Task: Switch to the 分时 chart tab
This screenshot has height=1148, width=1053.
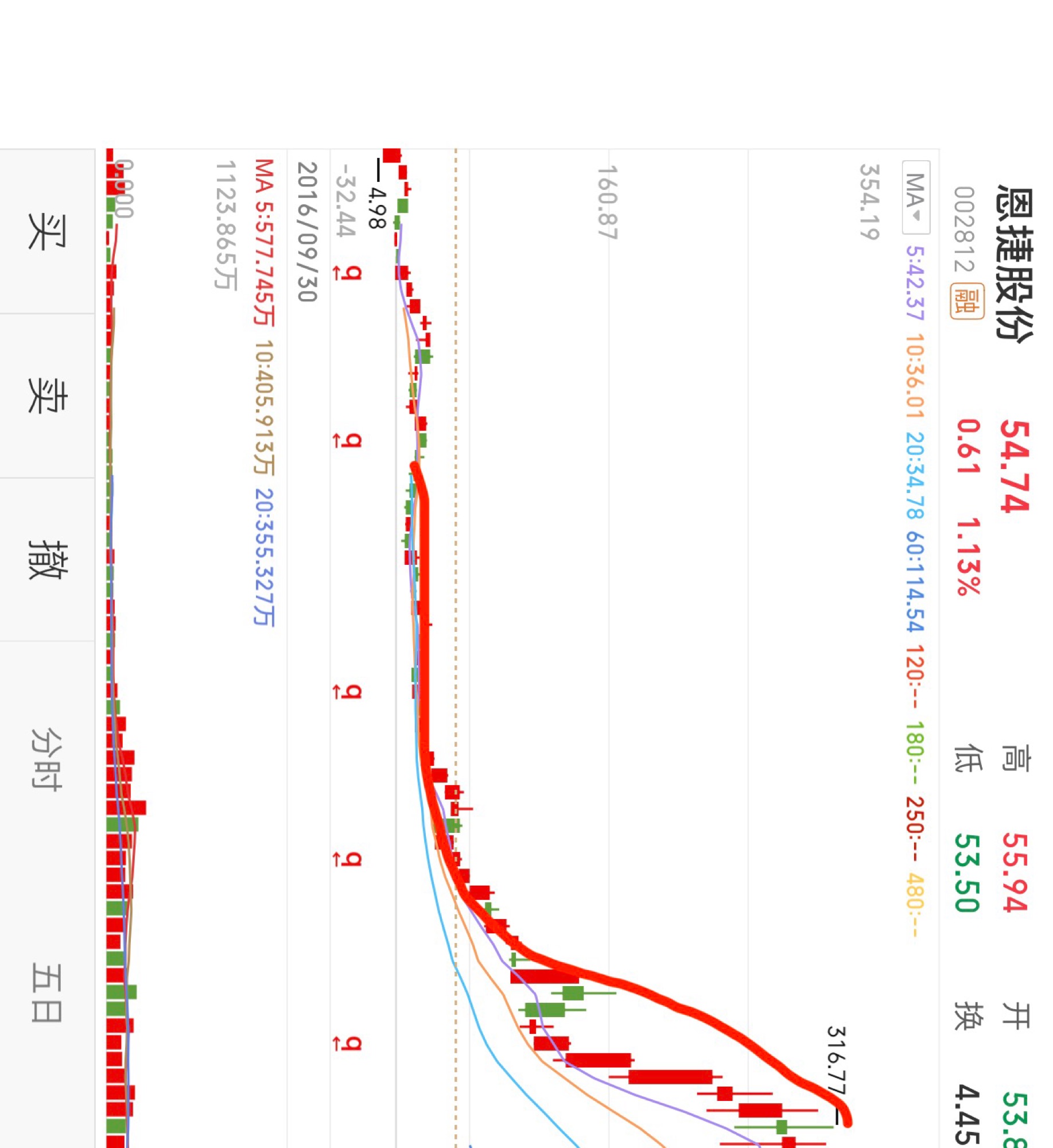Action: [x=47, y=759]
